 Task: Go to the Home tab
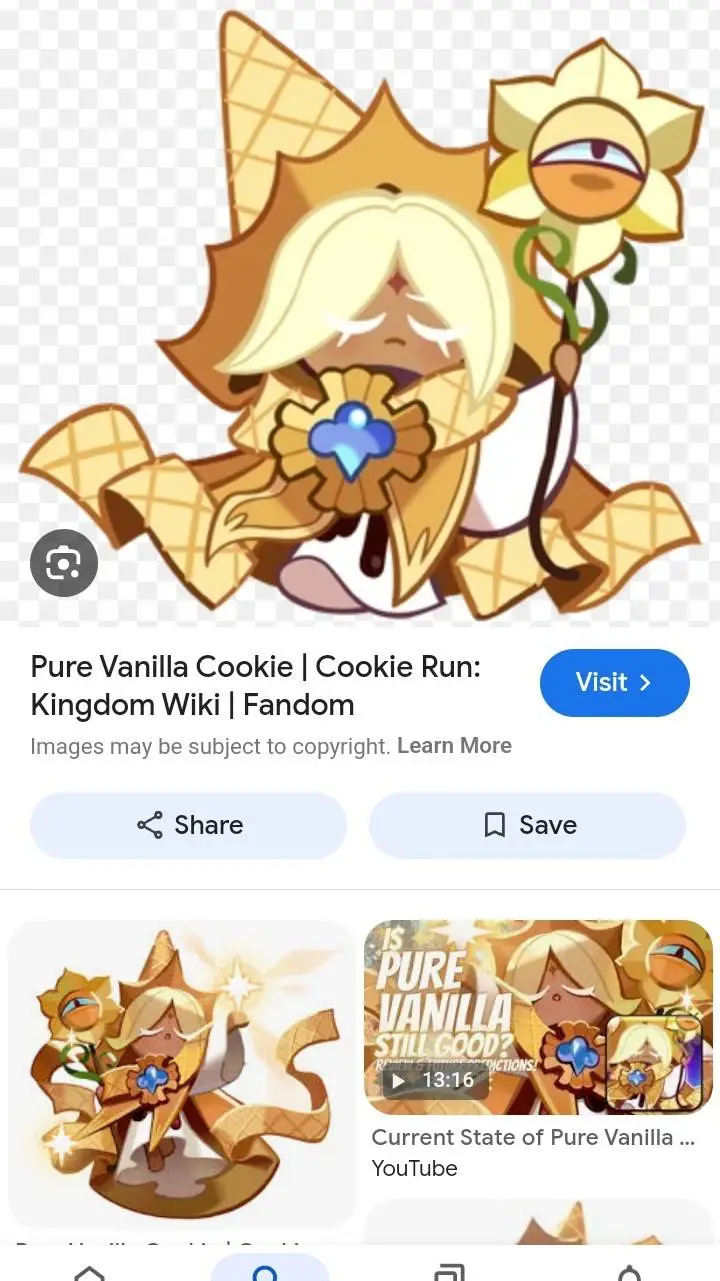coord(90,1272)
